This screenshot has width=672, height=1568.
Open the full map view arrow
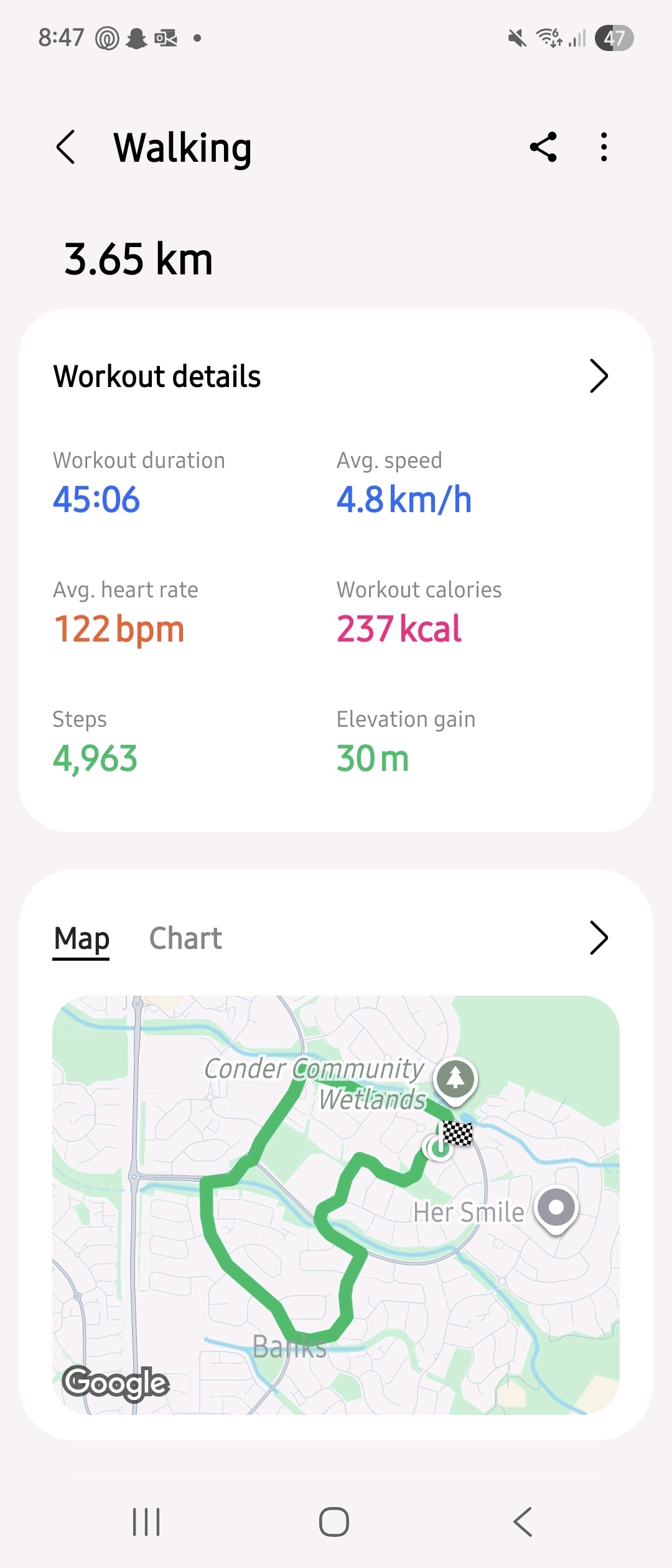pos(598,938)
